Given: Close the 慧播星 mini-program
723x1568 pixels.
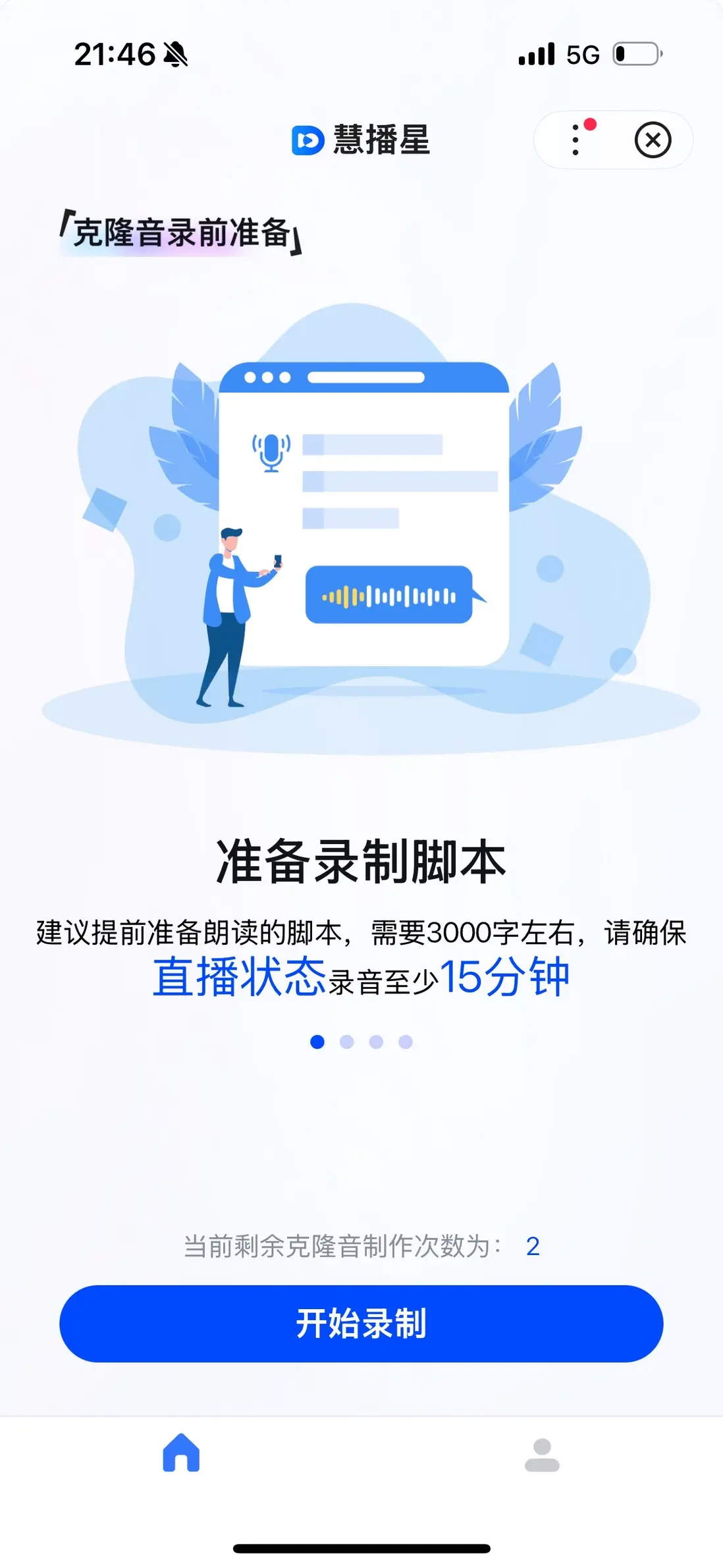Looking at the screenshot, I should click(x=654, y=140).
